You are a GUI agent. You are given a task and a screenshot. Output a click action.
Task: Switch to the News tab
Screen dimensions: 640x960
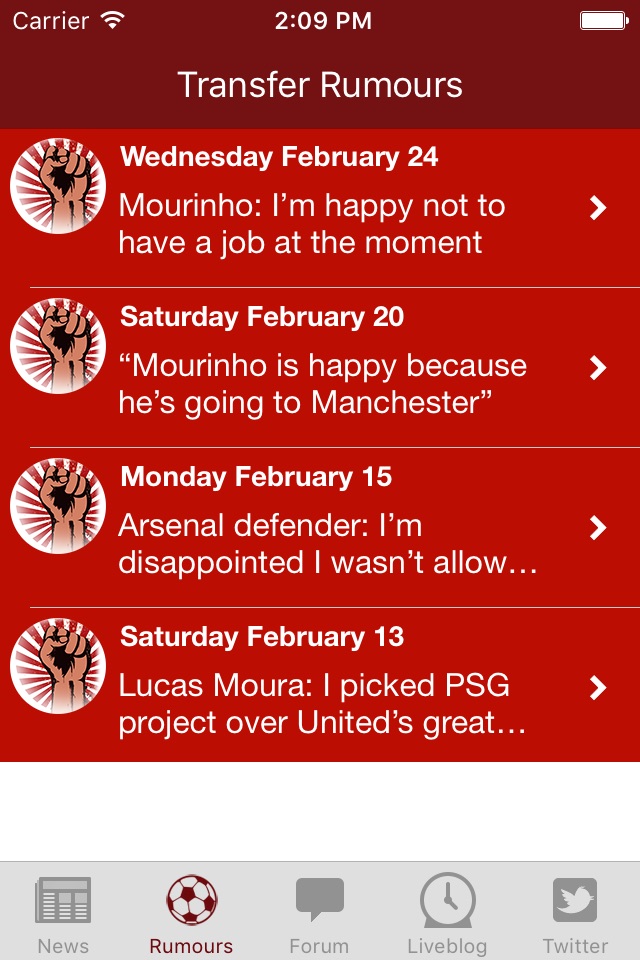63,912
